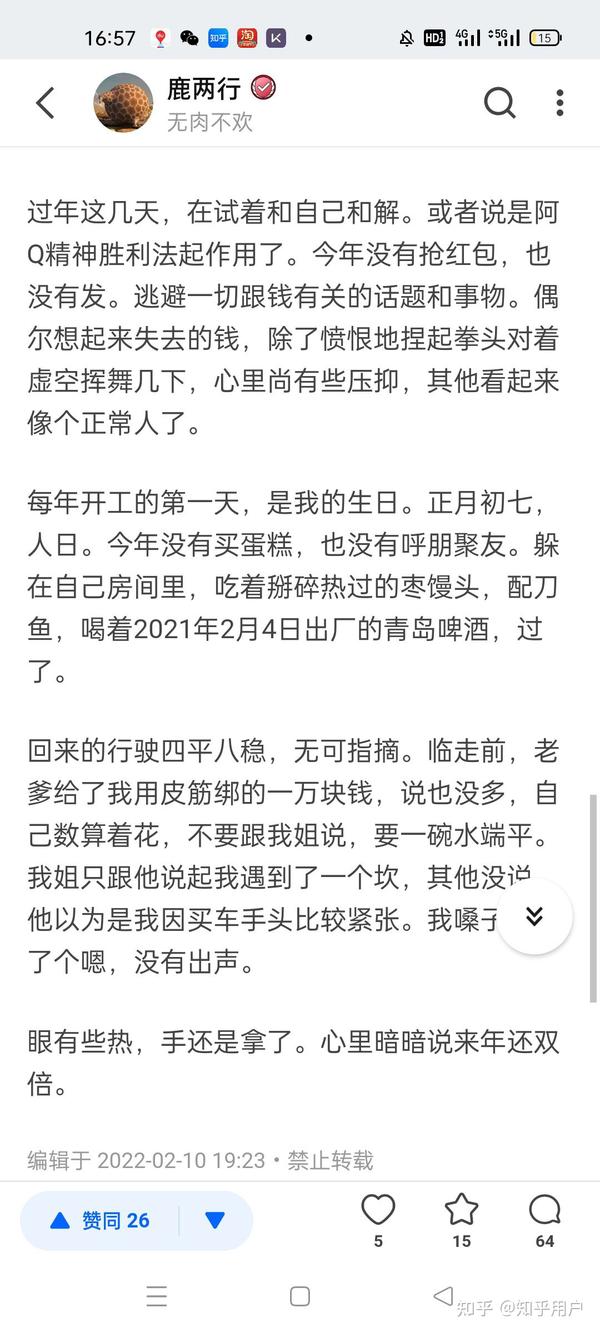The height and width of the screenshot is (1333, 600).
Task: Go back using the top-left arrow
Action: pos(45,103)
